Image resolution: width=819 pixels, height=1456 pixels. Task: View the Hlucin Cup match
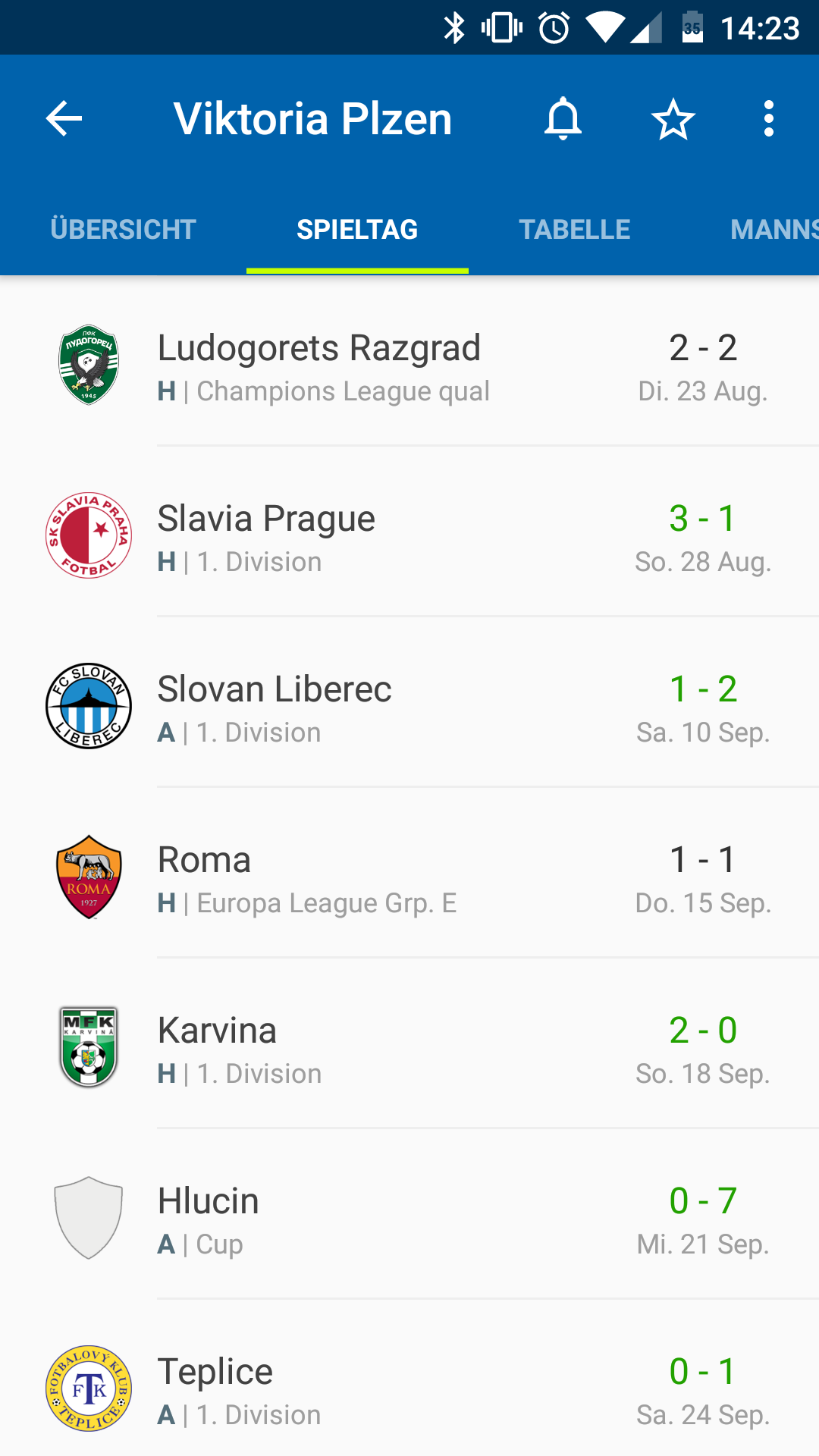pos(409,1219)
